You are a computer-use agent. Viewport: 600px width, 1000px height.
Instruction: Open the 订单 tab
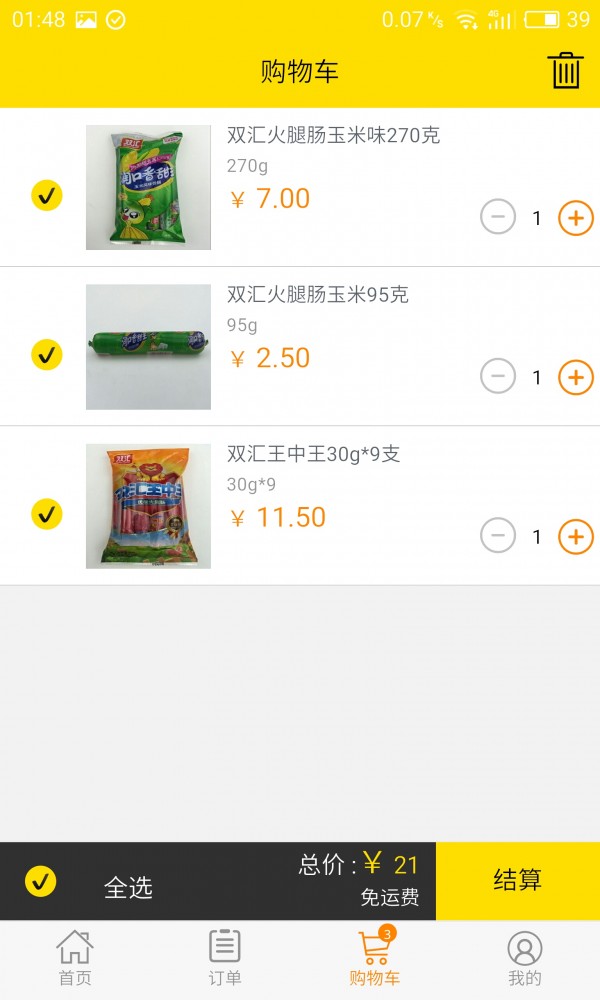225,958
